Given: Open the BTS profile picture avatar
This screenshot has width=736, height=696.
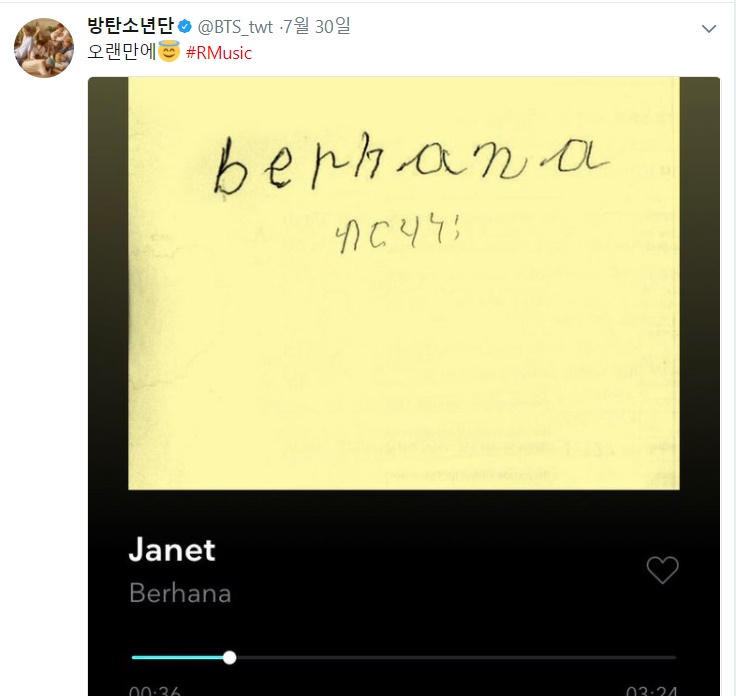Looking at the screenshot, I should pyautogui.click(x=43, y=47).
